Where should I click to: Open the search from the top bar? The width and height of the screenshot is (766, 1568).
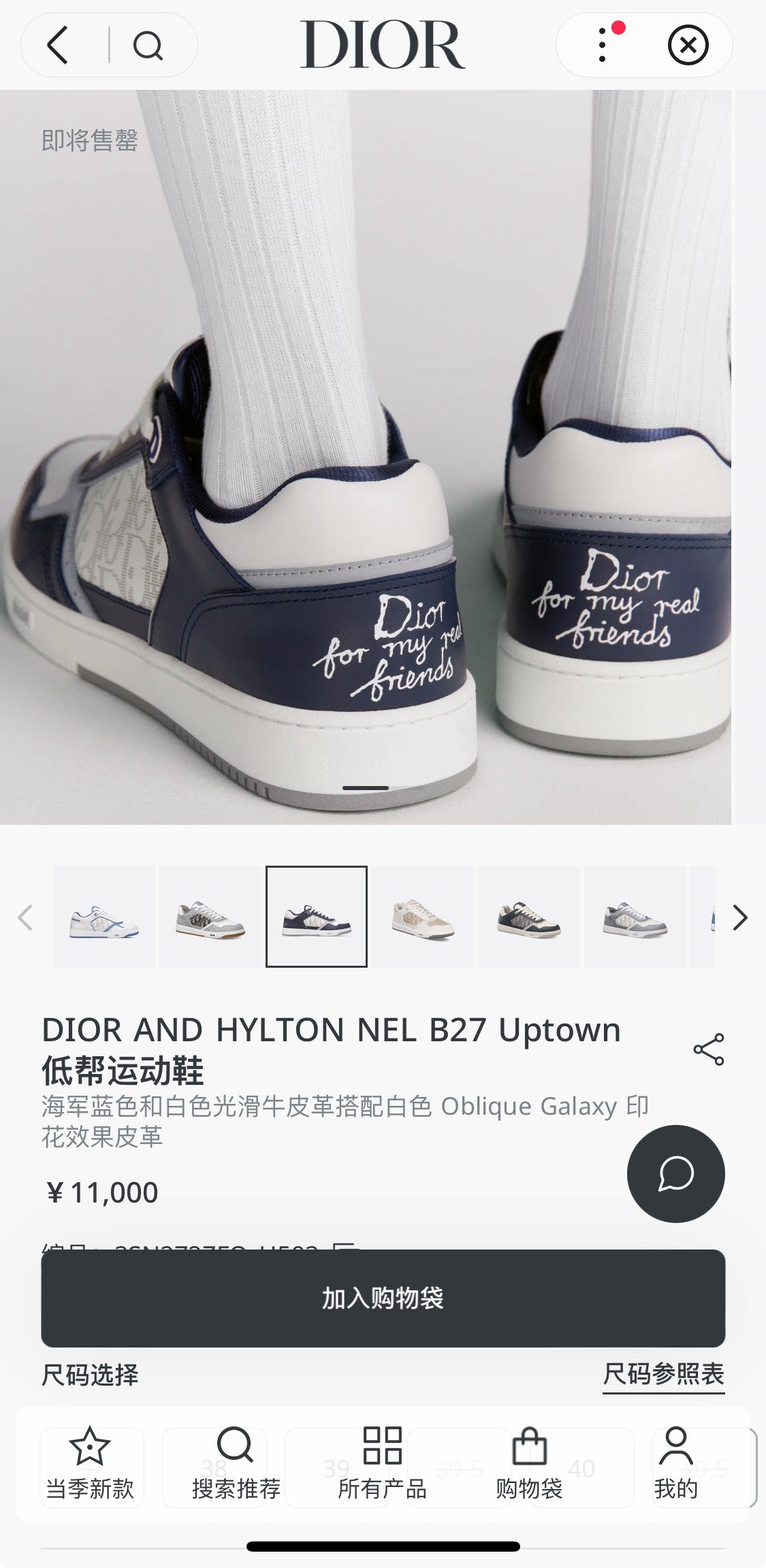tap(150, 44)
